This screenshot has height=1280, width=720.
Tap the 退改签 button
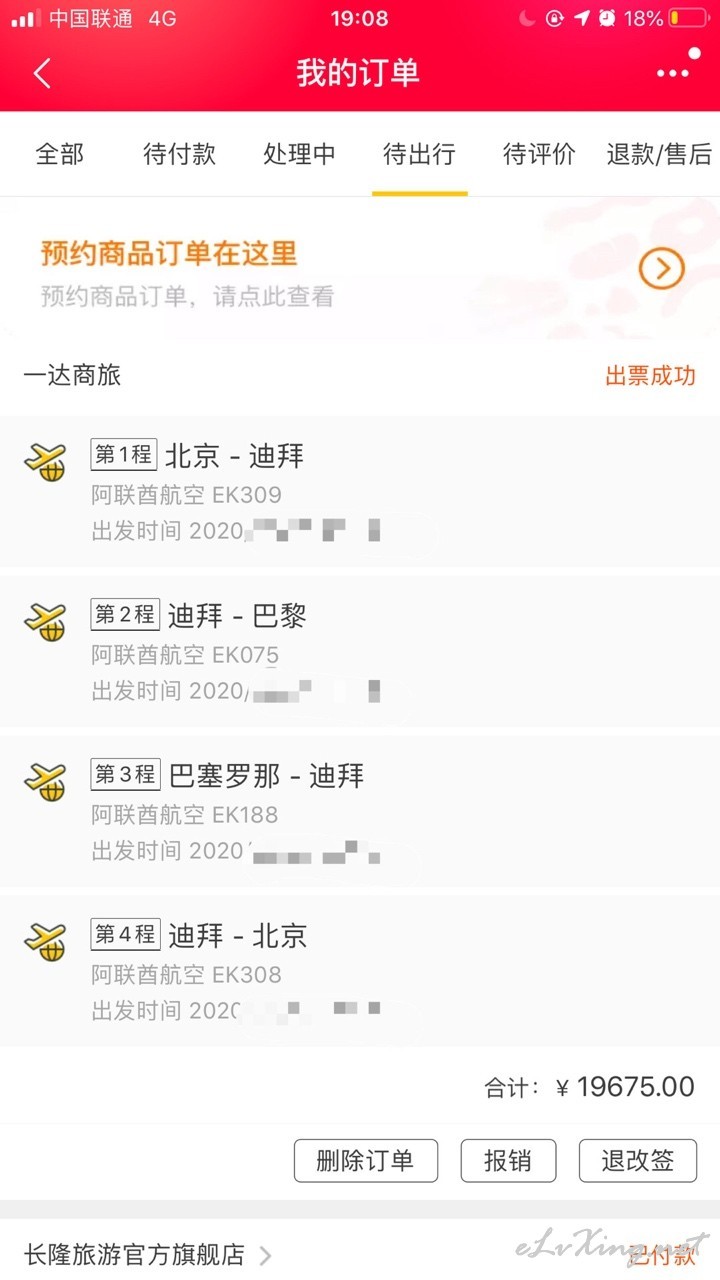(x=638, y=1161)
